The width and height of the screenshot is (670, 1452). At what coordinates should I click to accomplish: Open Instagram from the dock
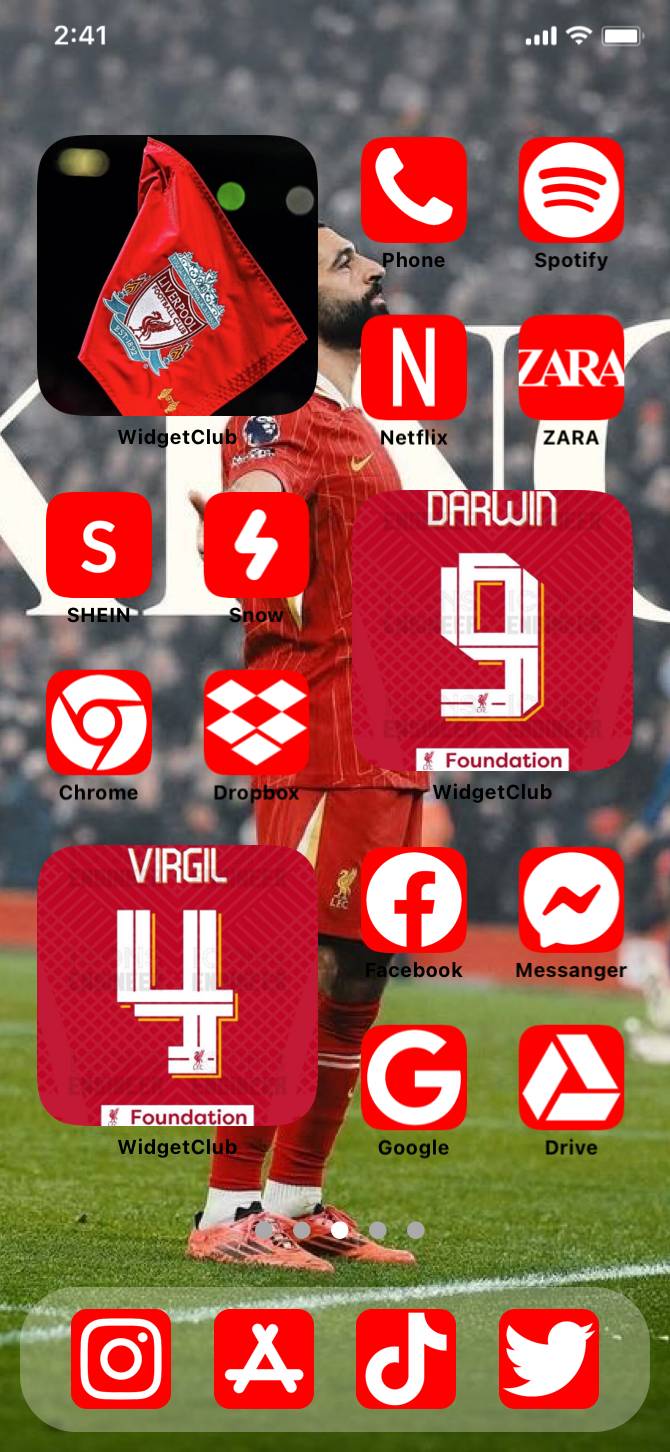[x=121, y=1358]
